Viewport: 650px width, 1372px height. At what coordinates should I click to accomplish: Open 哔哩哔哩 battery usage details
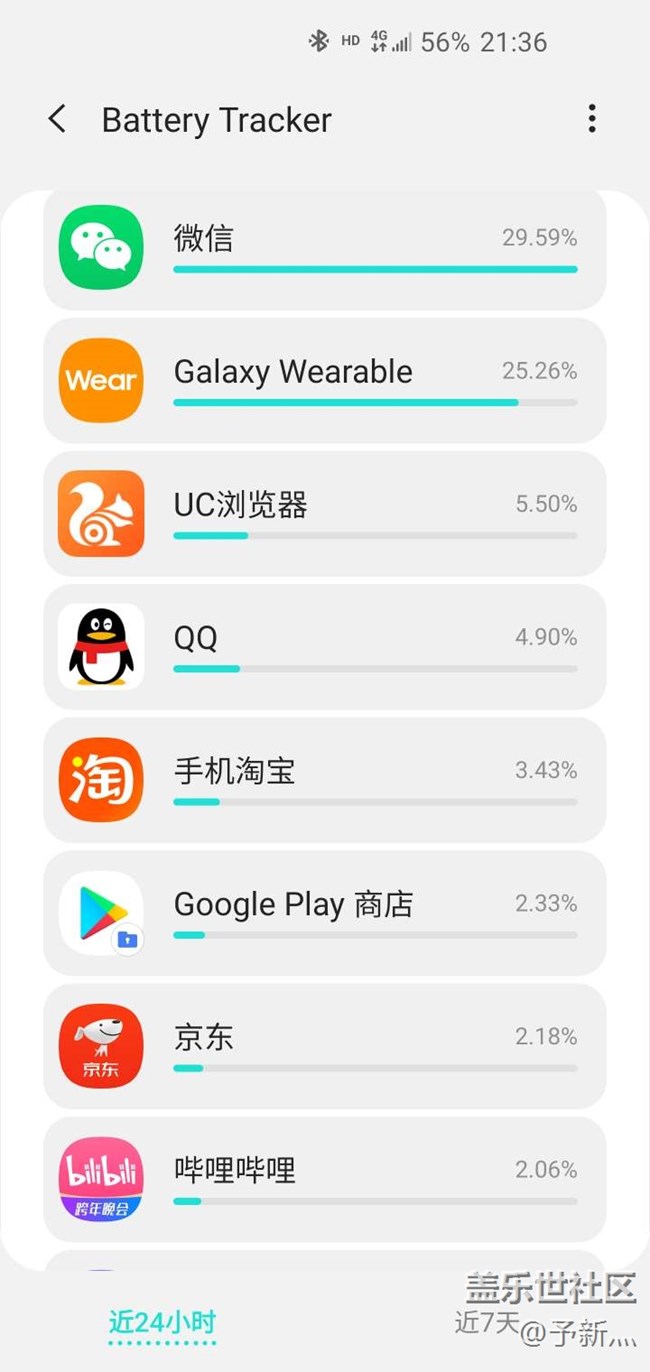tap(324, 1178)
